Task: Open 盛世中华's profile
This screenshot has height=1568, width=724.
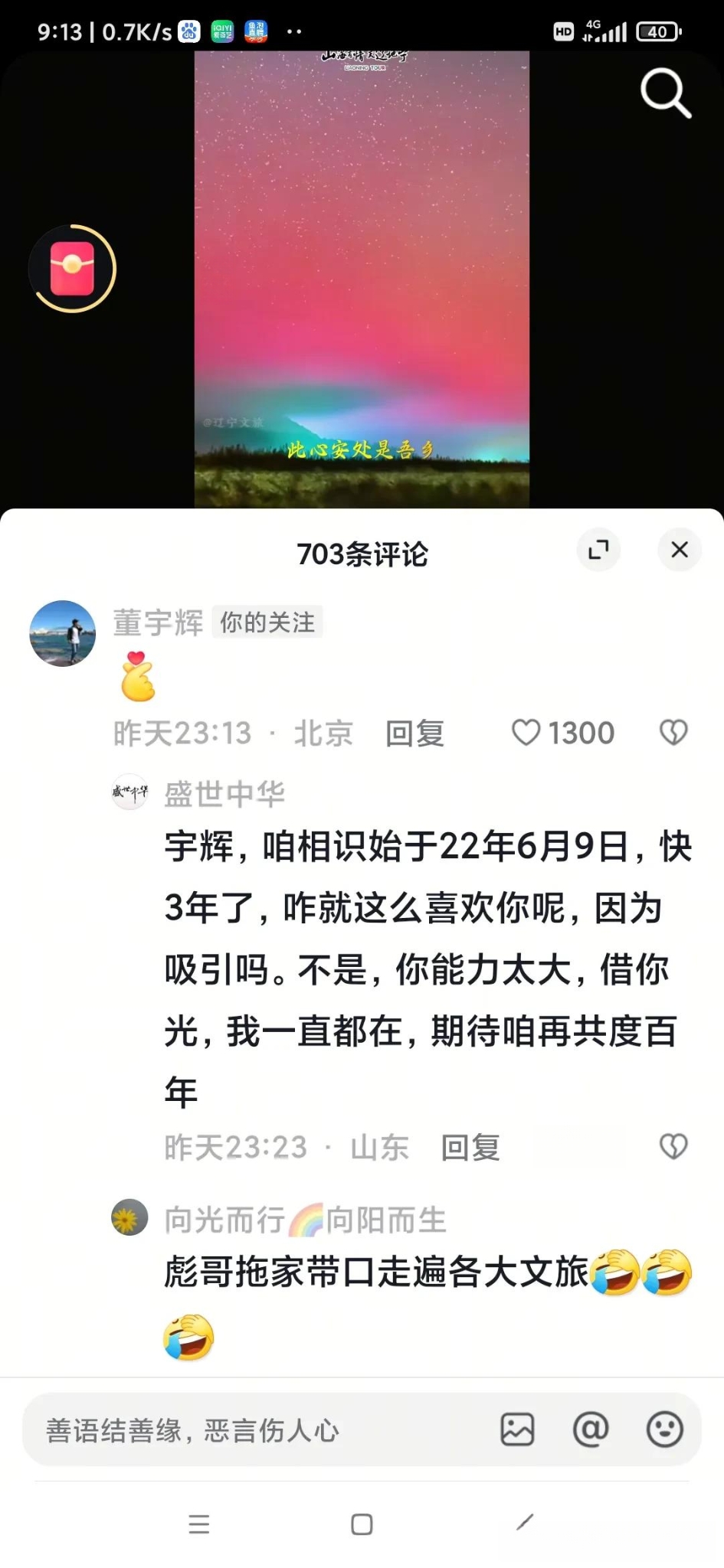Action: point(129,792)
